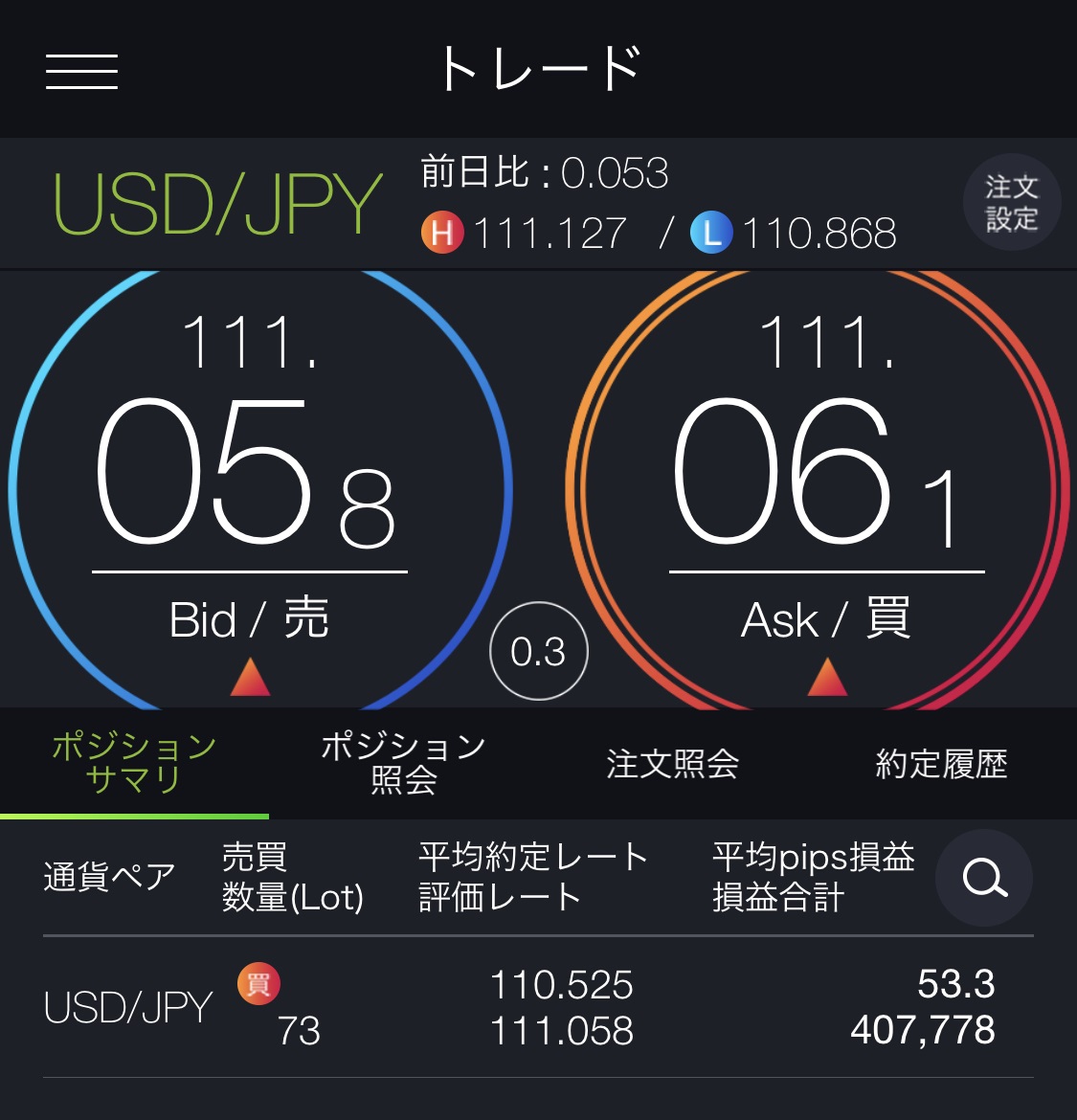Open 注文設定 order settings
This screenshot has width=1077, height=1120.
tap(1011, 203)
